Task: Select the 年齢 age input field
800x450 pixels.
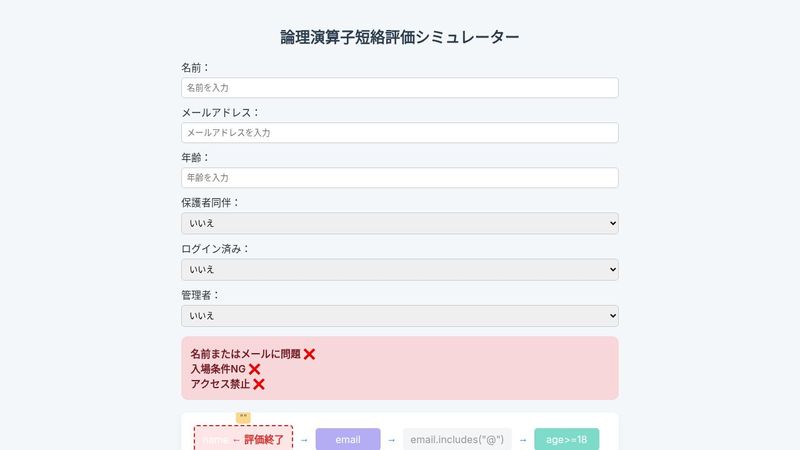Action: 399,178
